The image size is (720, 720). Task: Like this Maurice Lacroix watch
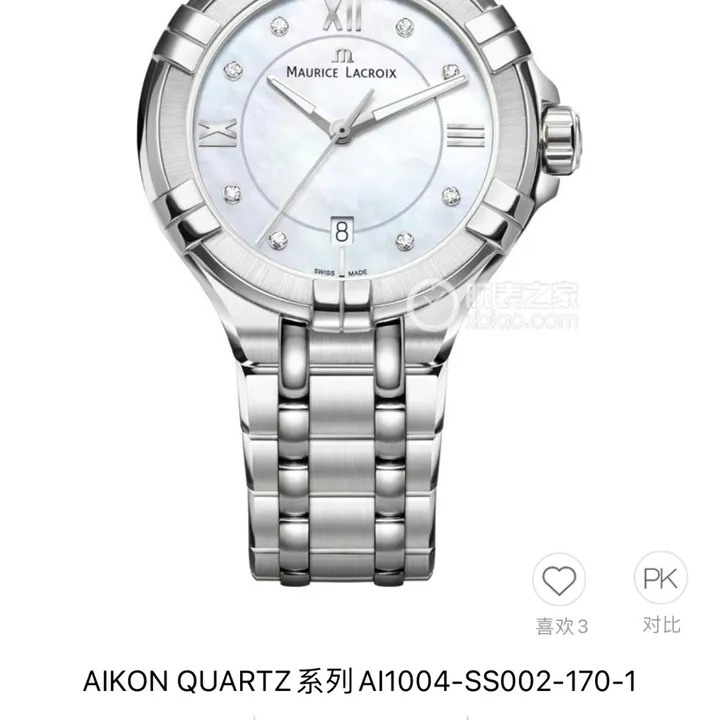tap(561, 579)
